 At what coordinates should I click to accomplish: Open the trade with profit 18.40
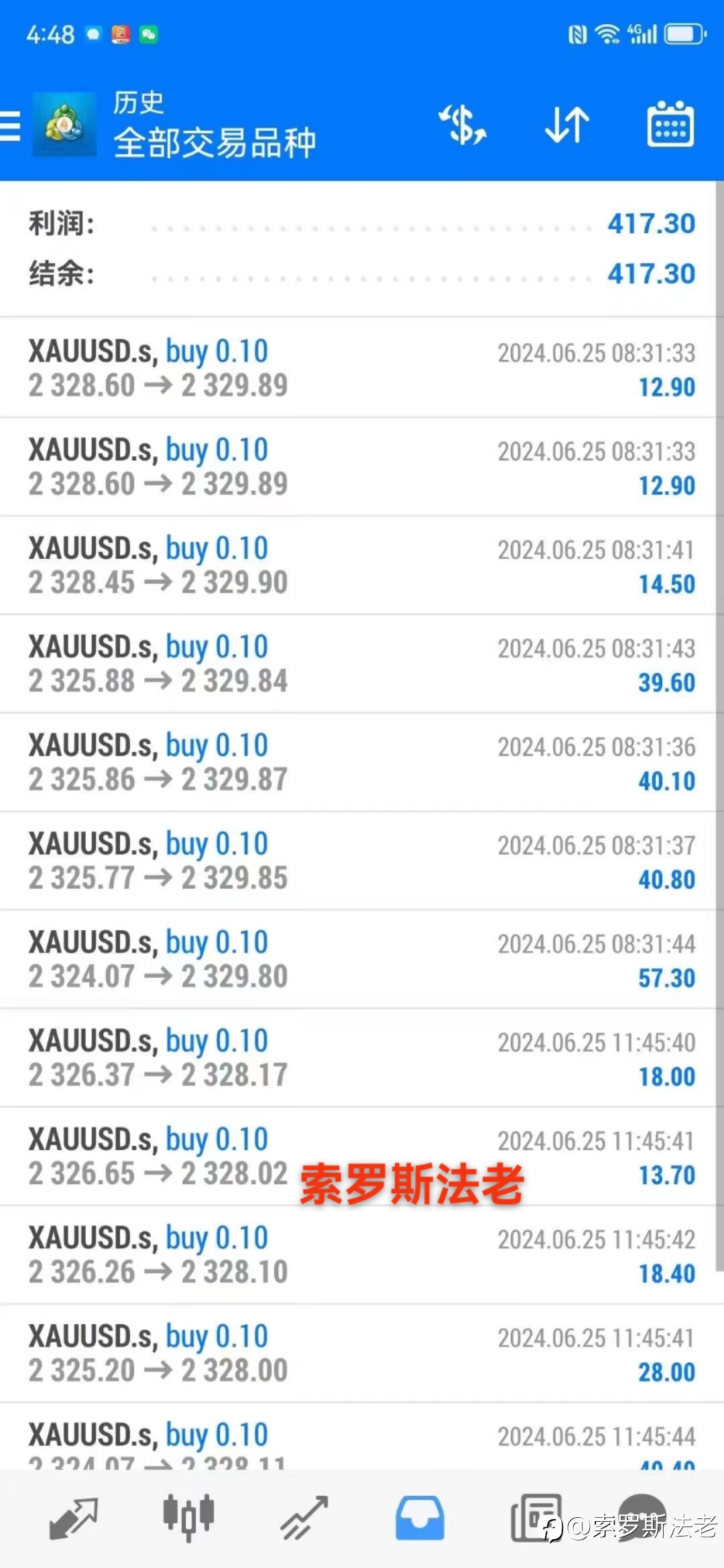click(x=362, y=1254)
